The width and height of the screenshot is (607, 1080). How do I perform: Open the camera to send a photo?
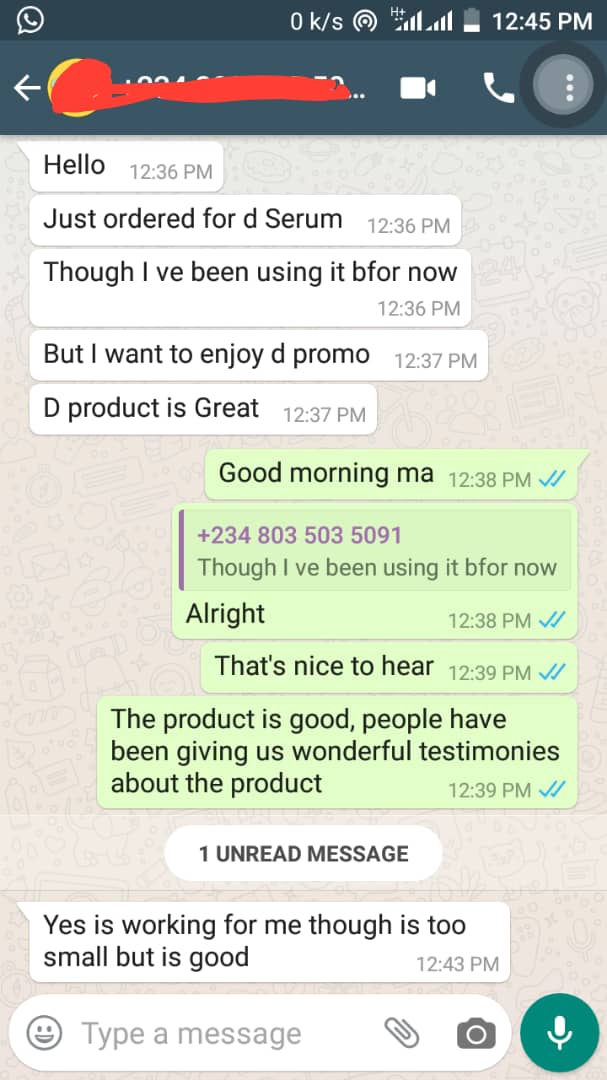pos(476,1033)
